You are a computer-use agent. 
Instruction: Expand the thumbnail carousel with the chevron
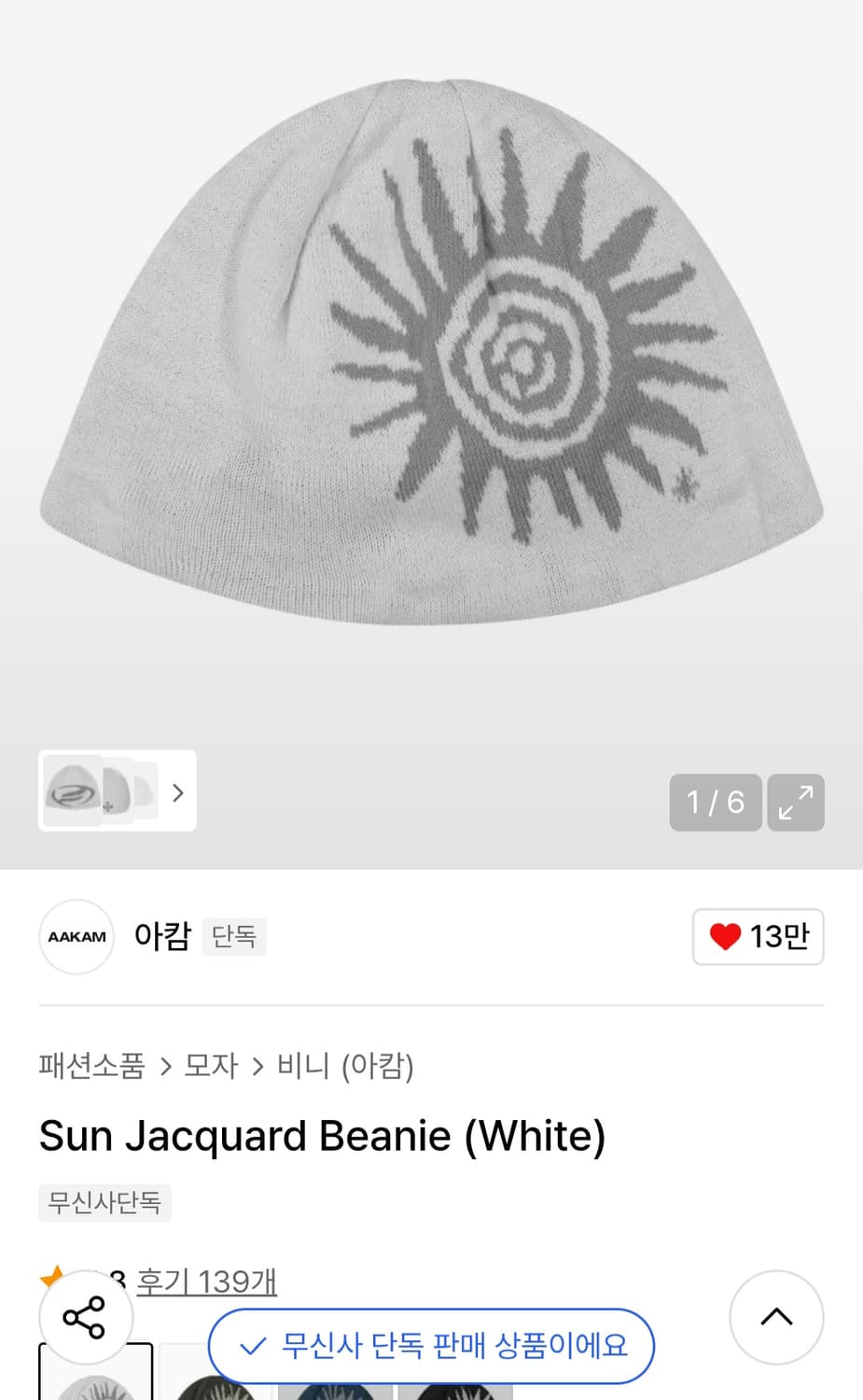pyautogui.click(x=177, y=791)
